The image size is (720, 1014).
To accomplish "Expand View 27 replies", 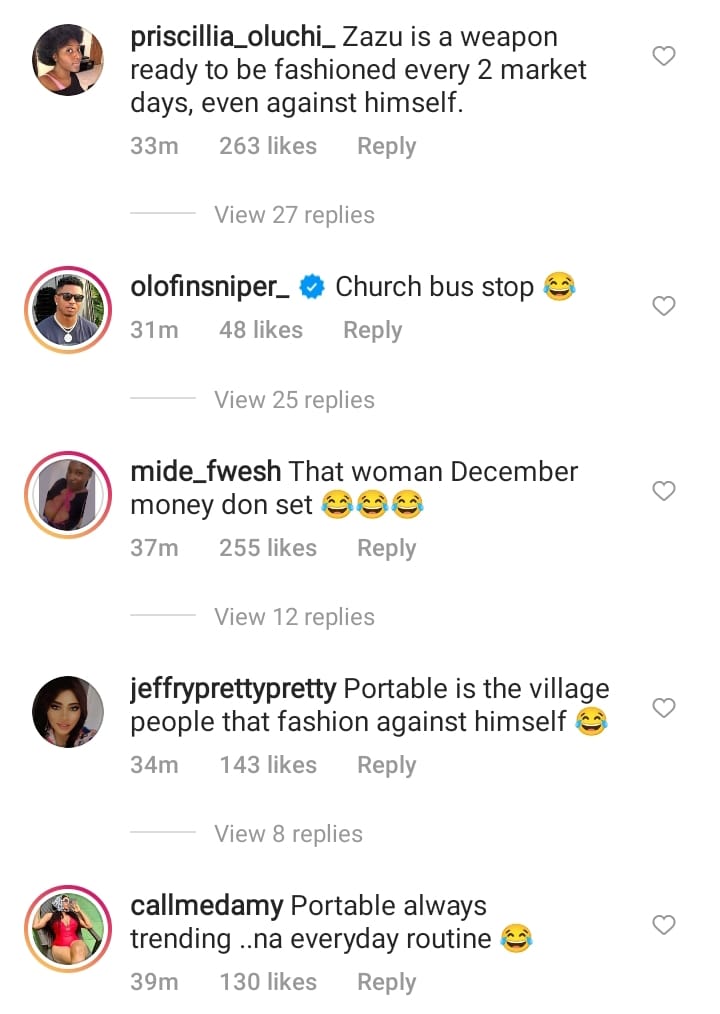I will 294,215.
